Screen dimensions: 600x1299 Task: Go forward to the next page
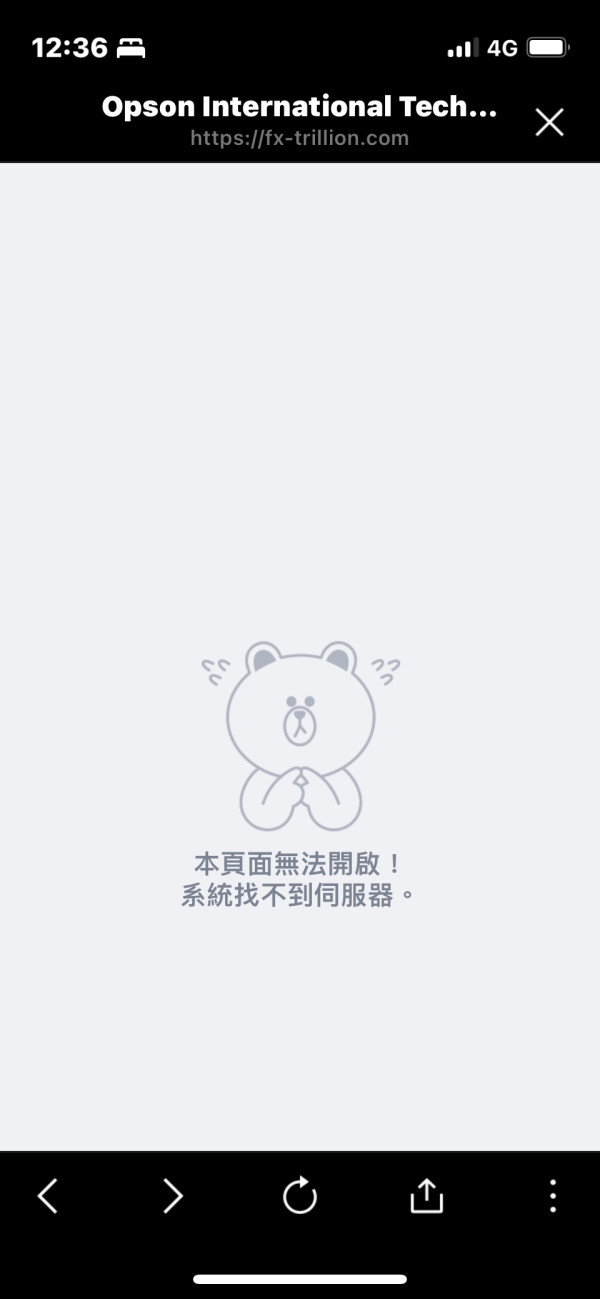[x=173, y=1195]
